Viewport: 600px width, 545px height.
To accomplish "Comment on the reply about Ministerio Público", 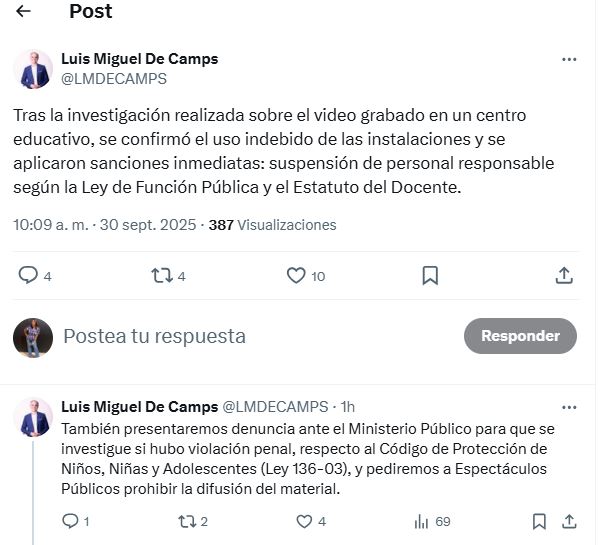I will (70, 521).
